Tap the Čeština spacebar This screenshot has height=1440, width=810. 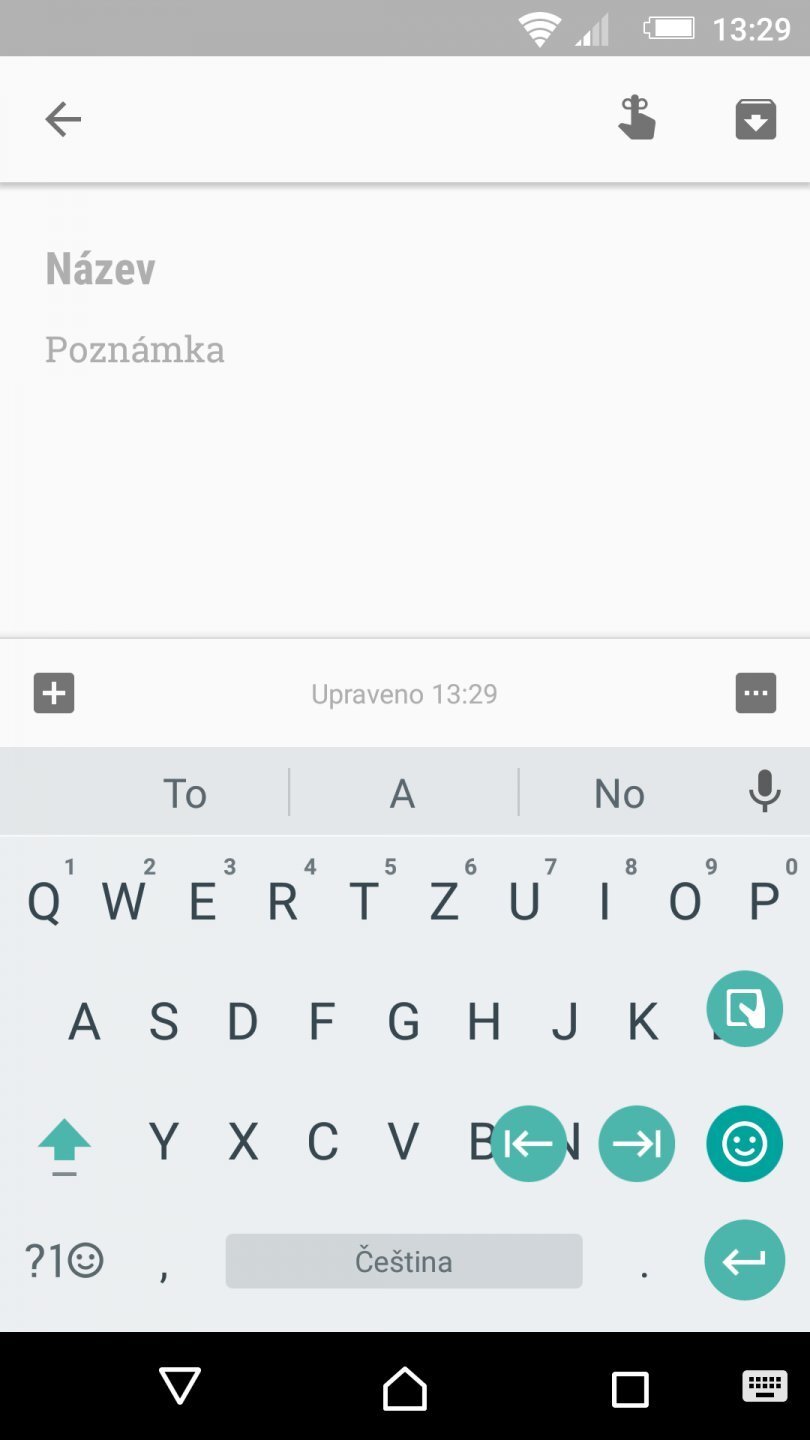[x=403, y=1260]
